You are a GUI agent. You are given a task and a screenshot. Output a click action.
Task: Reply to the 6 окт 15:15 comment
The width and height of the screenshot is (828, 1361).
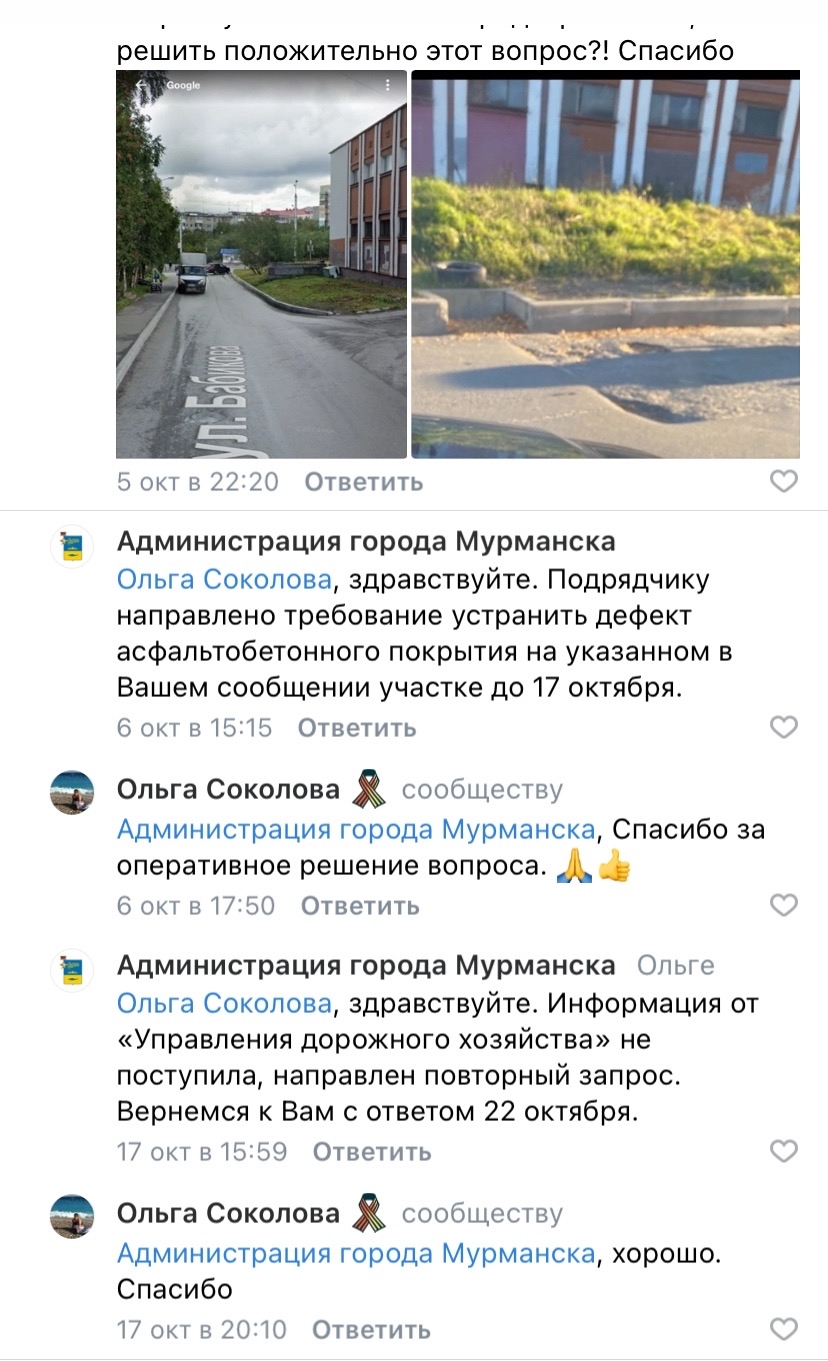(x=356, y=728)
